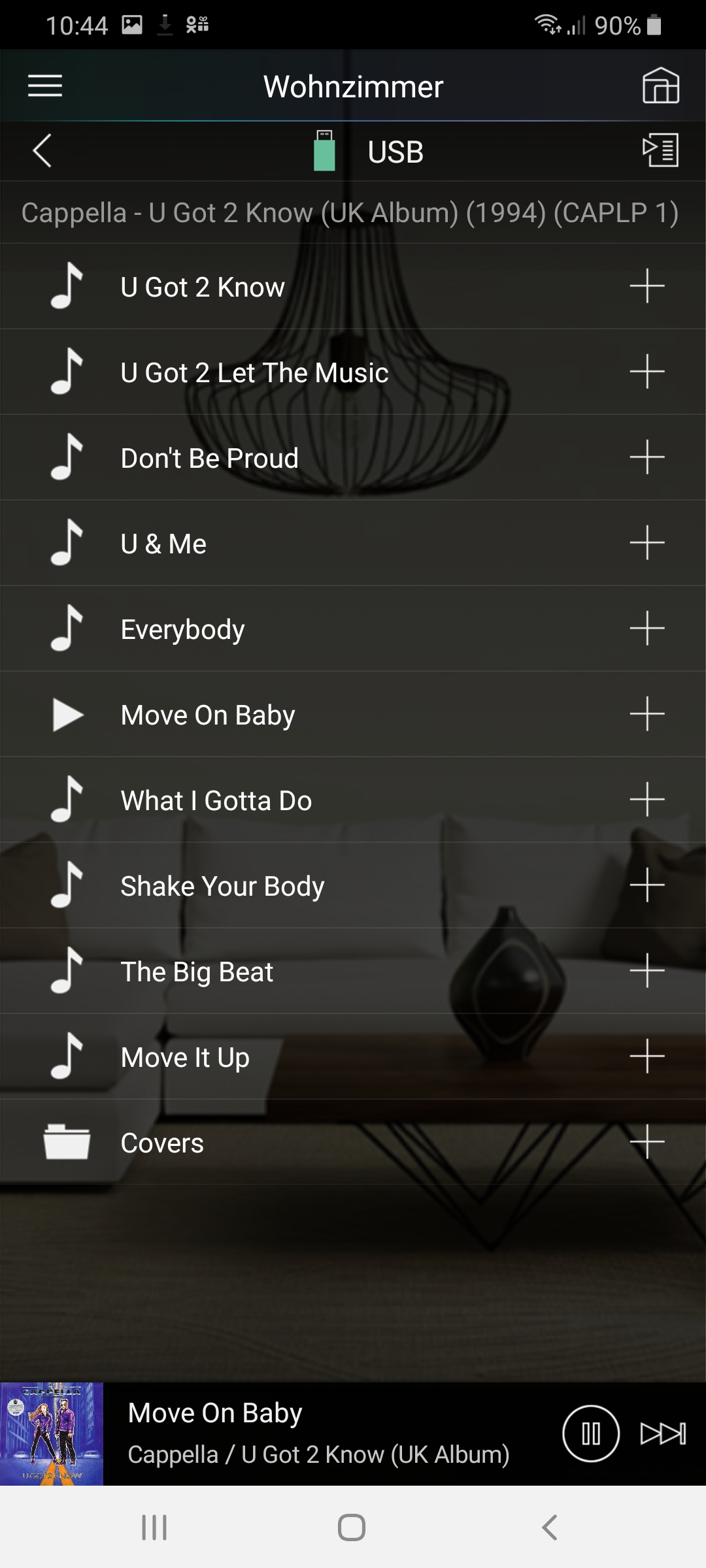
Task: Play the track Don't Be Proud
Action: click(209, 459)
